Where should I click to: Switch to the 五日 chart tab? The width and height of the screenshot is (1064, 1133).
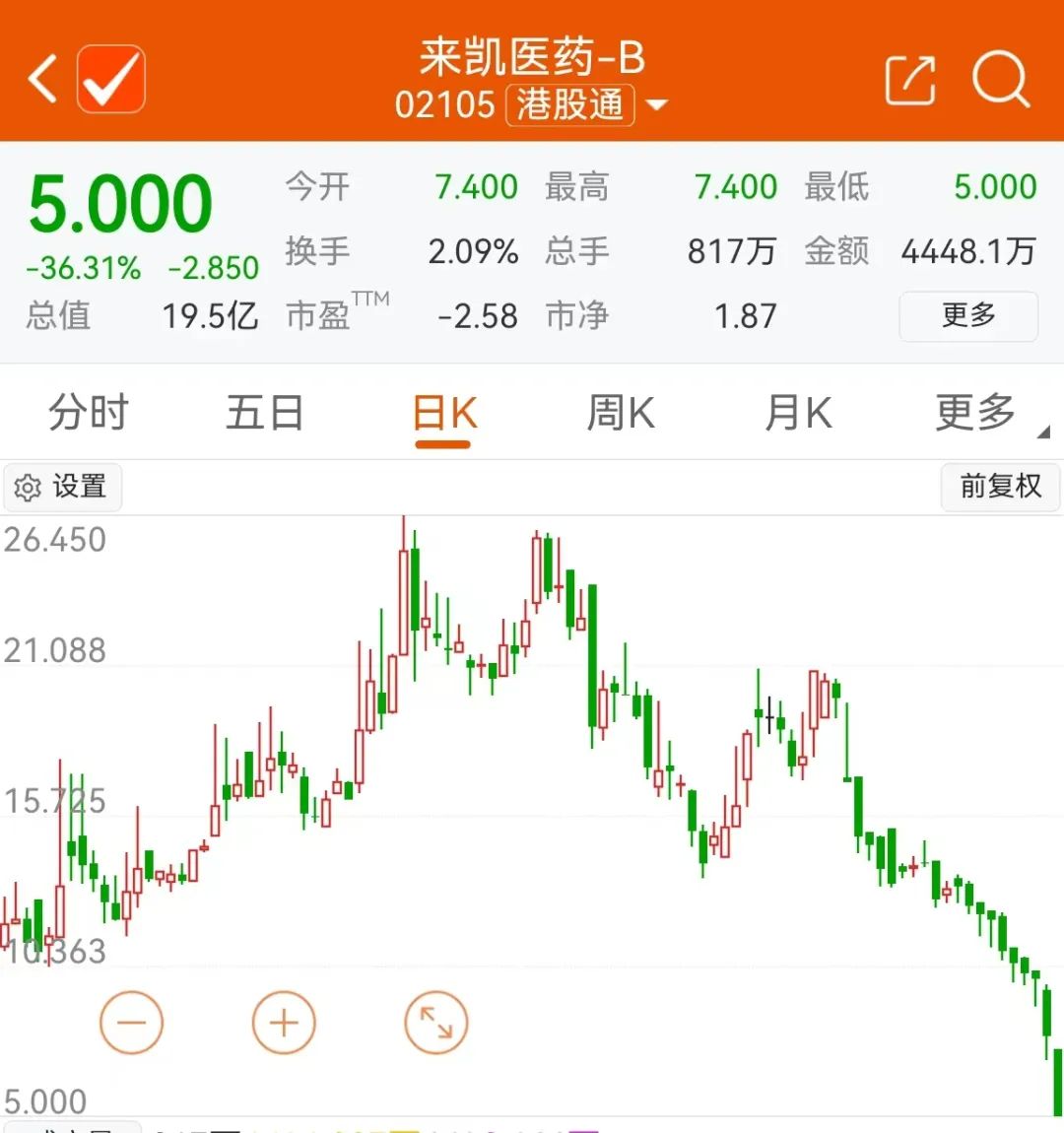tap(265, 413)
